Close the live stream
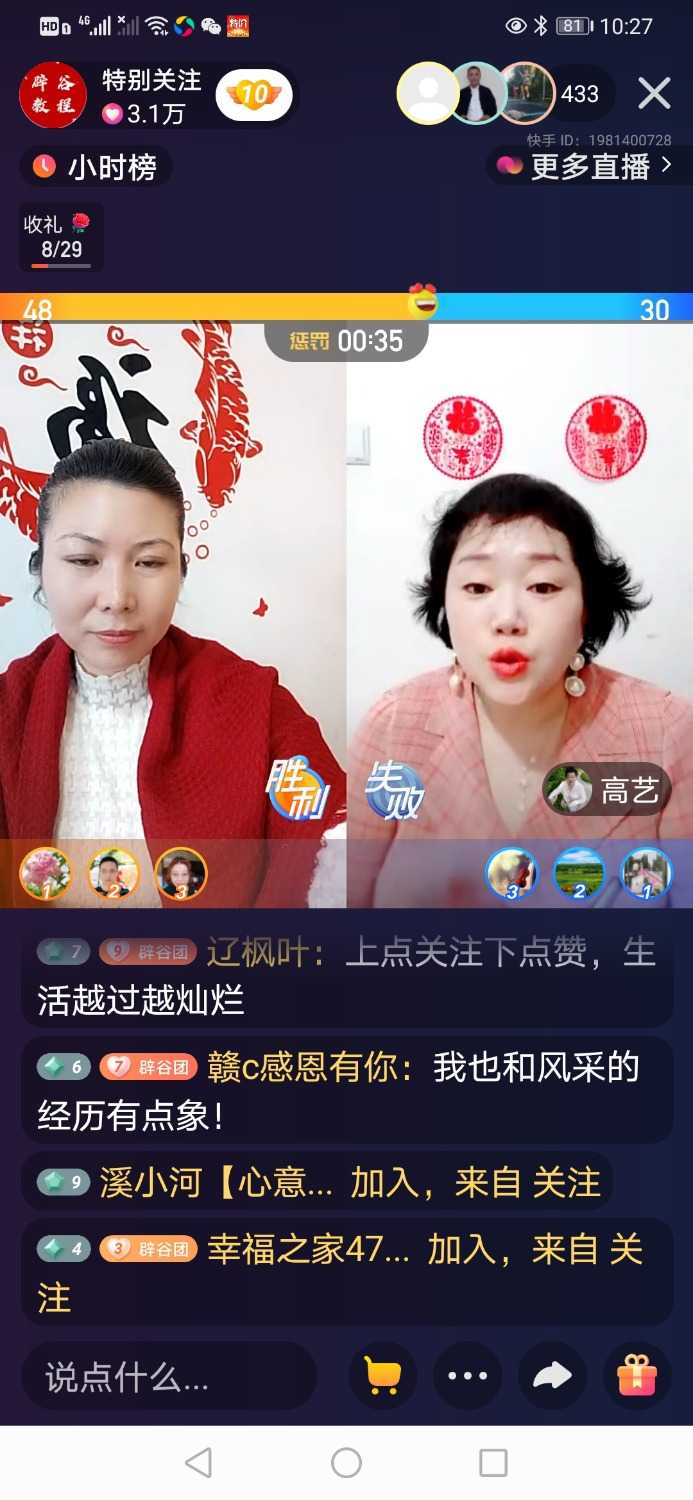The image size is (693, 1500). [654, 94]
